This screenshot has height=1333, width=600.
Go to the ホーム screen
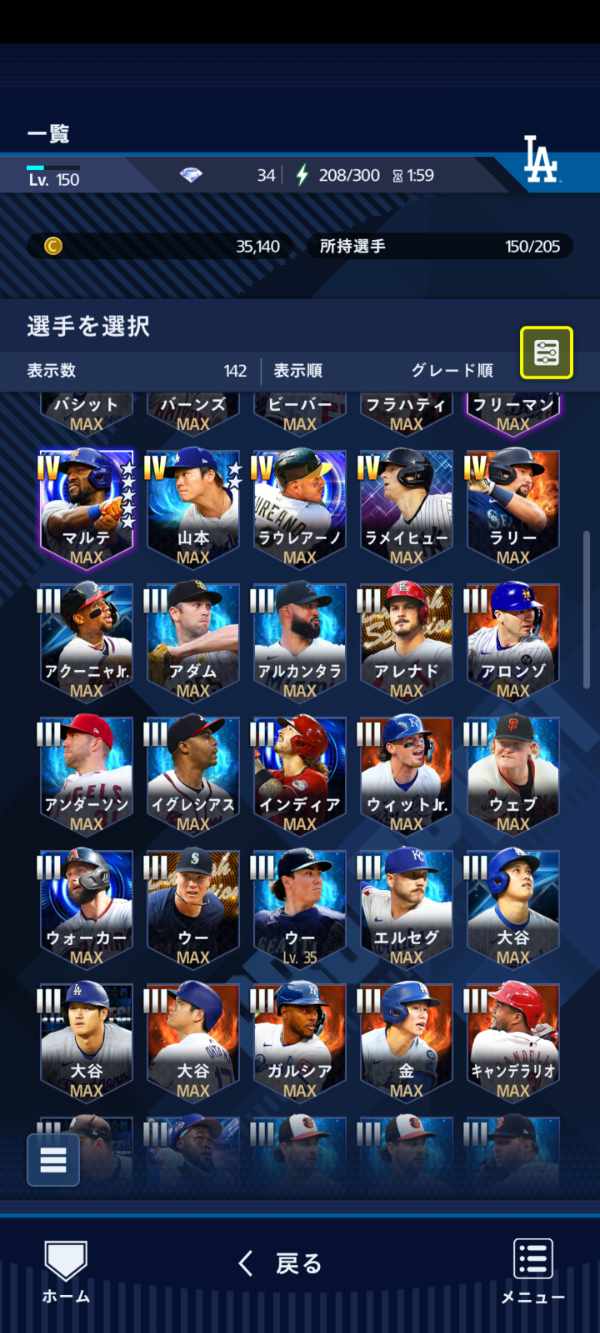pyautogui.click(x=66, y=1271)
